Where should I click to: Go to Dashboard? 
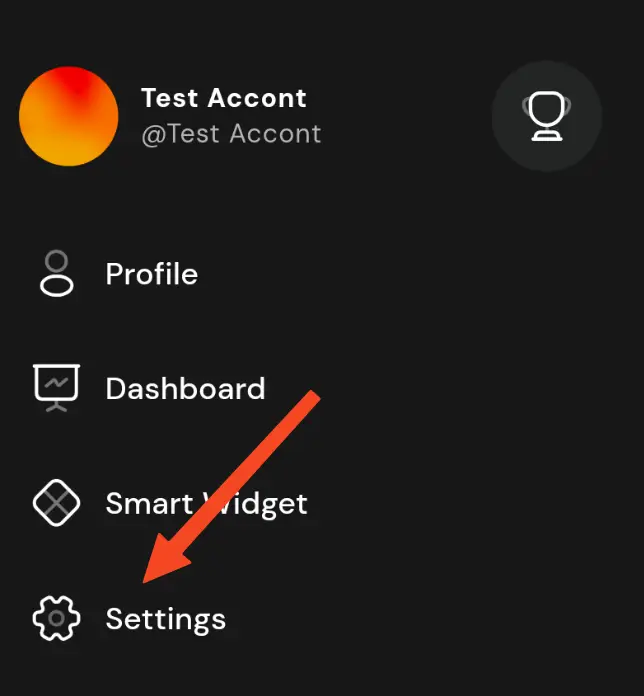click(185, 388)
